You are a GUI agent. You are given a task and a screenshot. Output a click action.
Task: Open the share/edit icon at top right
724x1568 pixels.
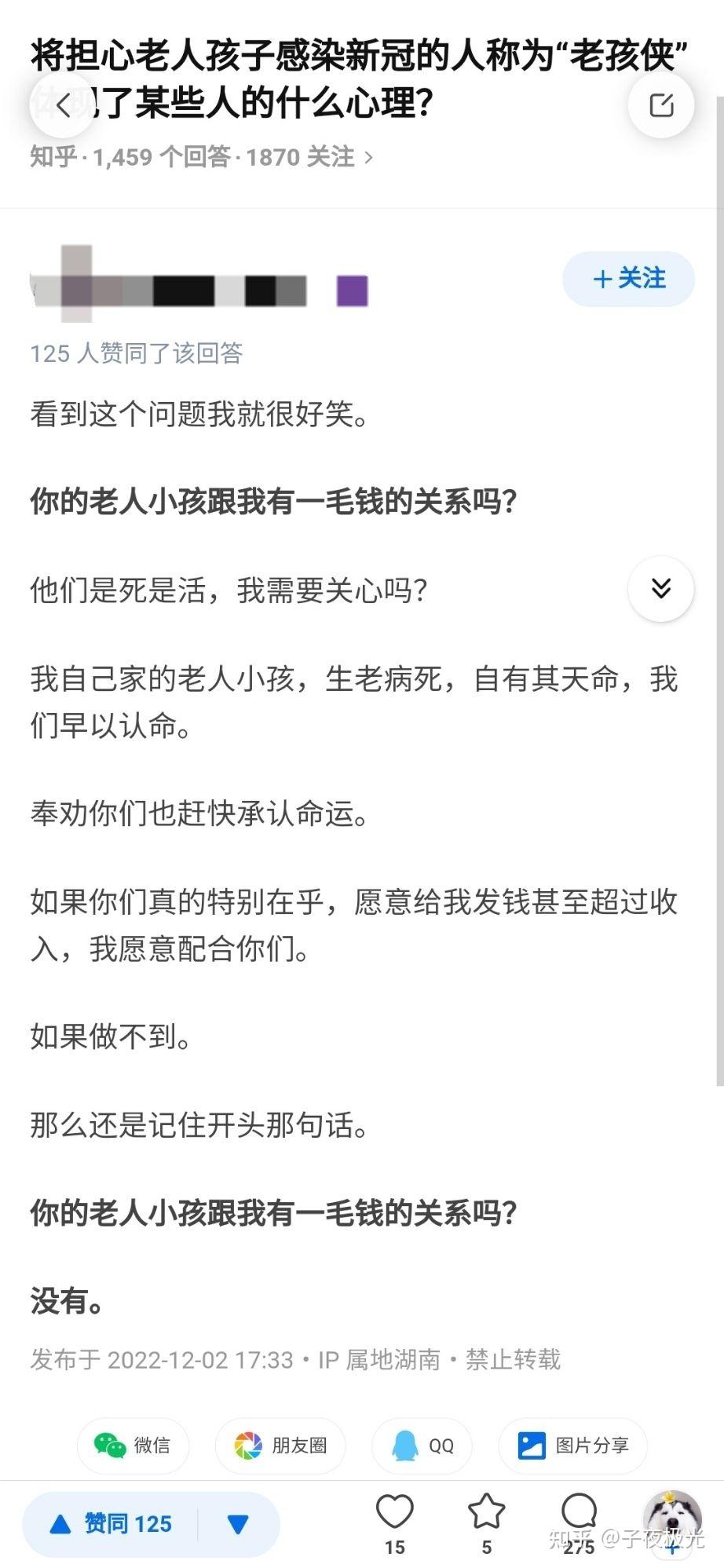[661, 104]
